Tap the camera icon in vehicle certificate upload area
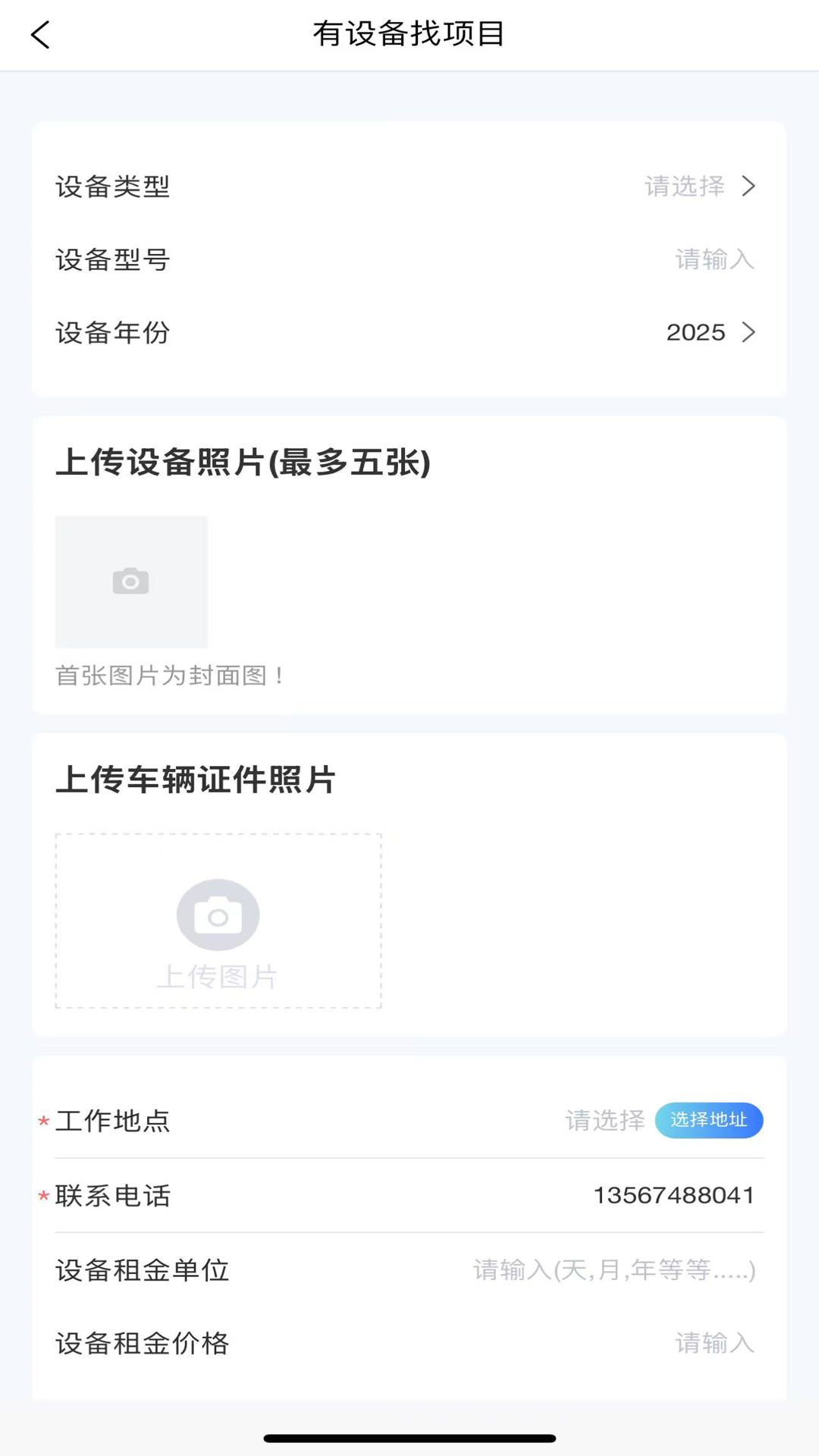819x1456 pixels. coord(218,915)
